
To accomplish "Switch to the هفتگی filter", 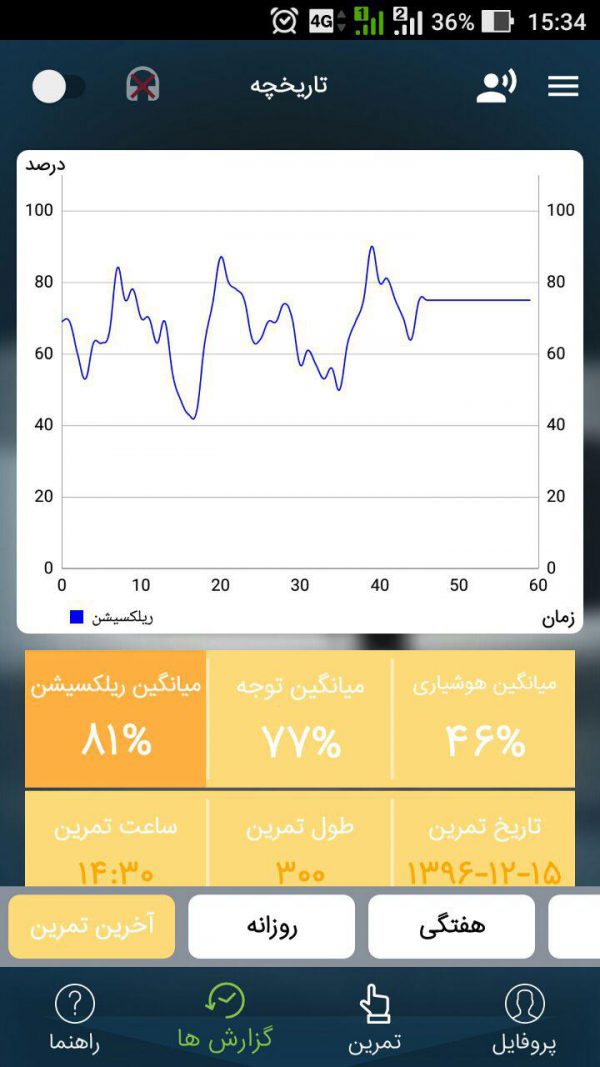I will [x=451, y=926].
